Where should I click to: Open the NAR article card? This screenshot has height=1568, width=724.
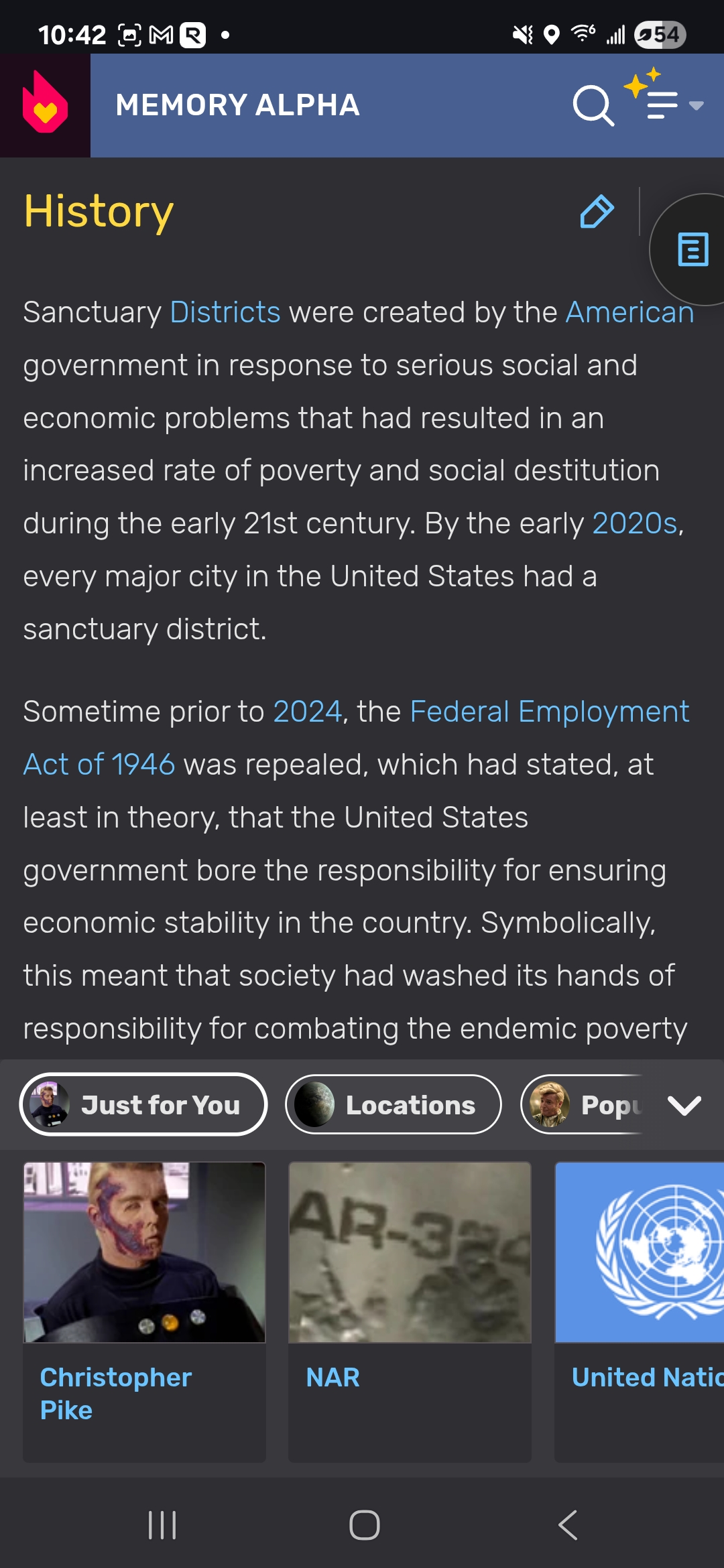click(410, 1312)
